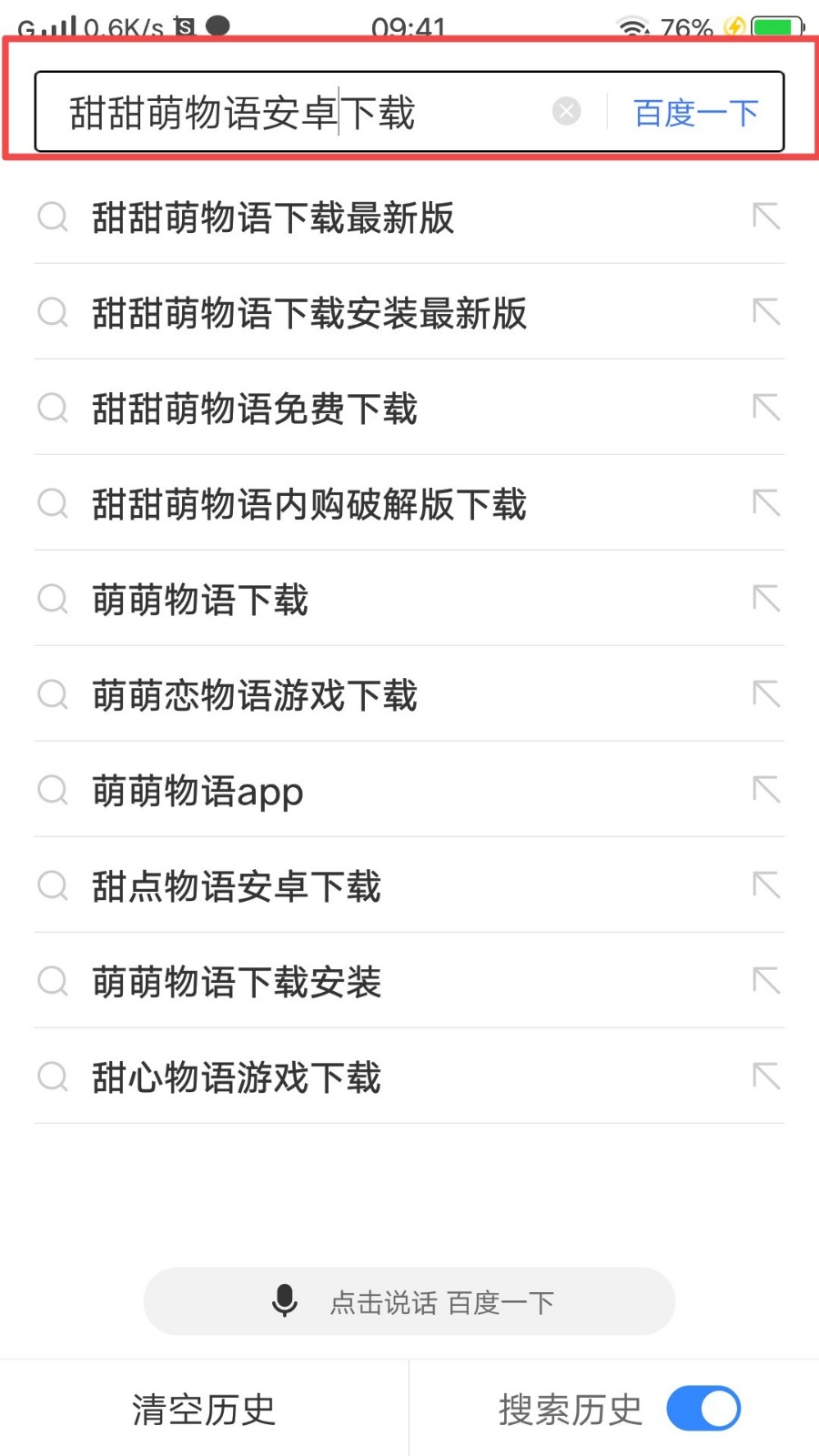
Task: Select suggestion 甜点物语安卓下载
Action: [409, 885]
